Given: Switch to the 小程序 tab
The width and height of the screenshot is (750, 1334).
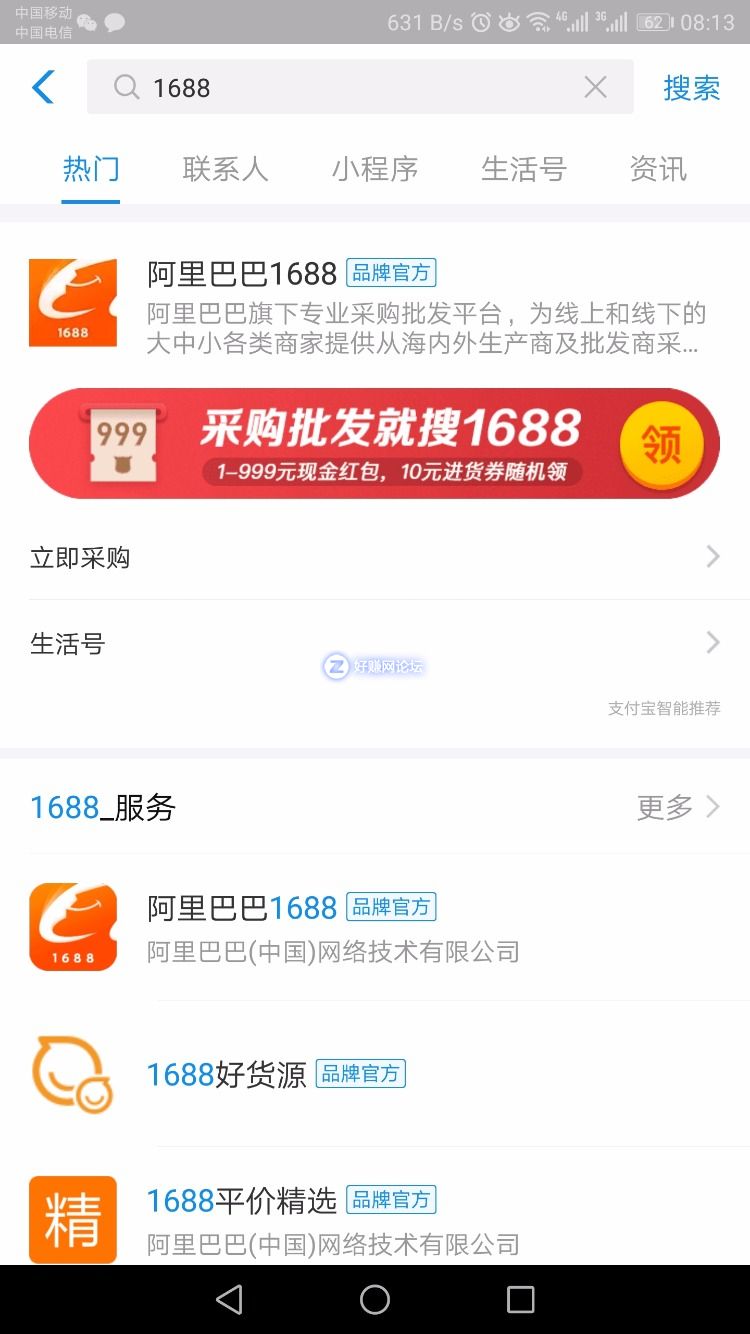Looking at the screenshot, I should pyautogui.click(x=375, y=169).
